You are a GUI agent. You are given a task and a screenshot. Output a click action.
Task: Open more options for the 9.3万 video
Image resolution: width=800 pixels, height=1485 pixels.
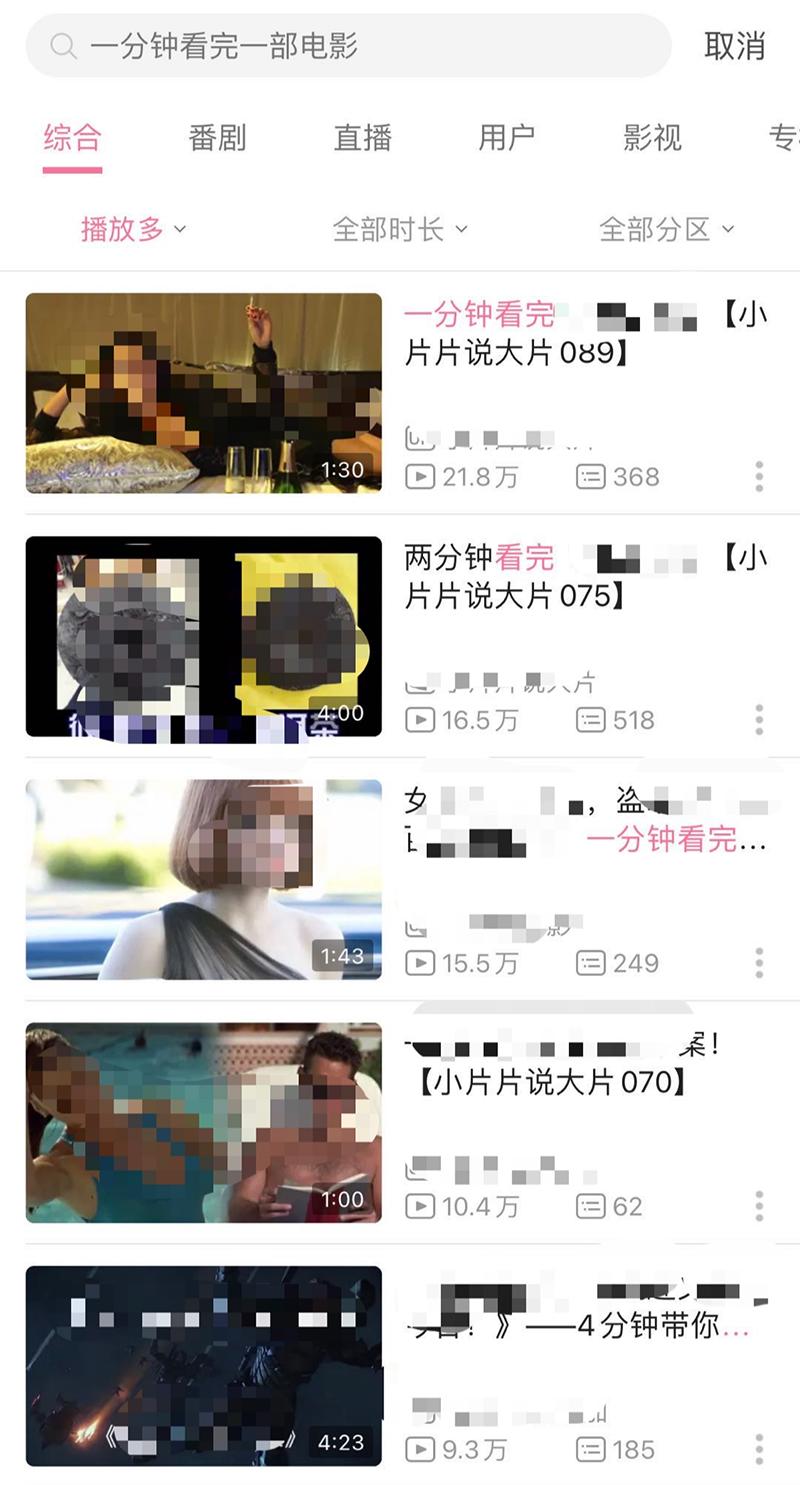click(759, 1448)
